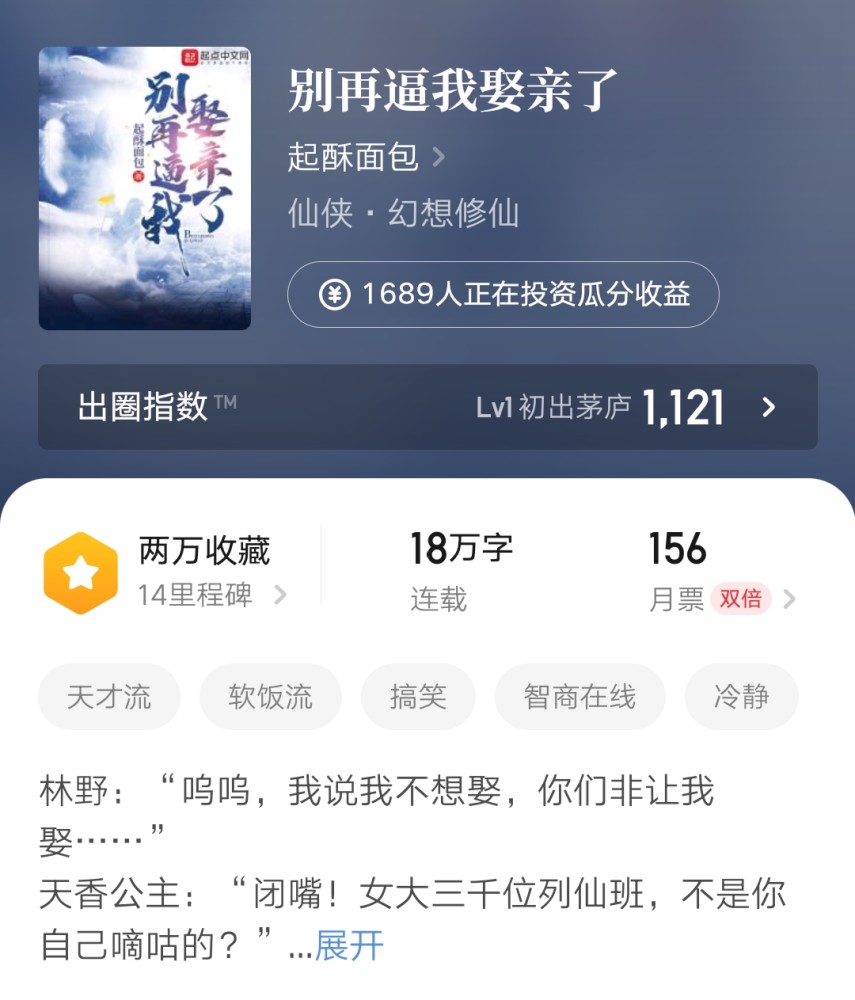
Task: Select the 搞笑 tag chip
Action: point(418,697)
